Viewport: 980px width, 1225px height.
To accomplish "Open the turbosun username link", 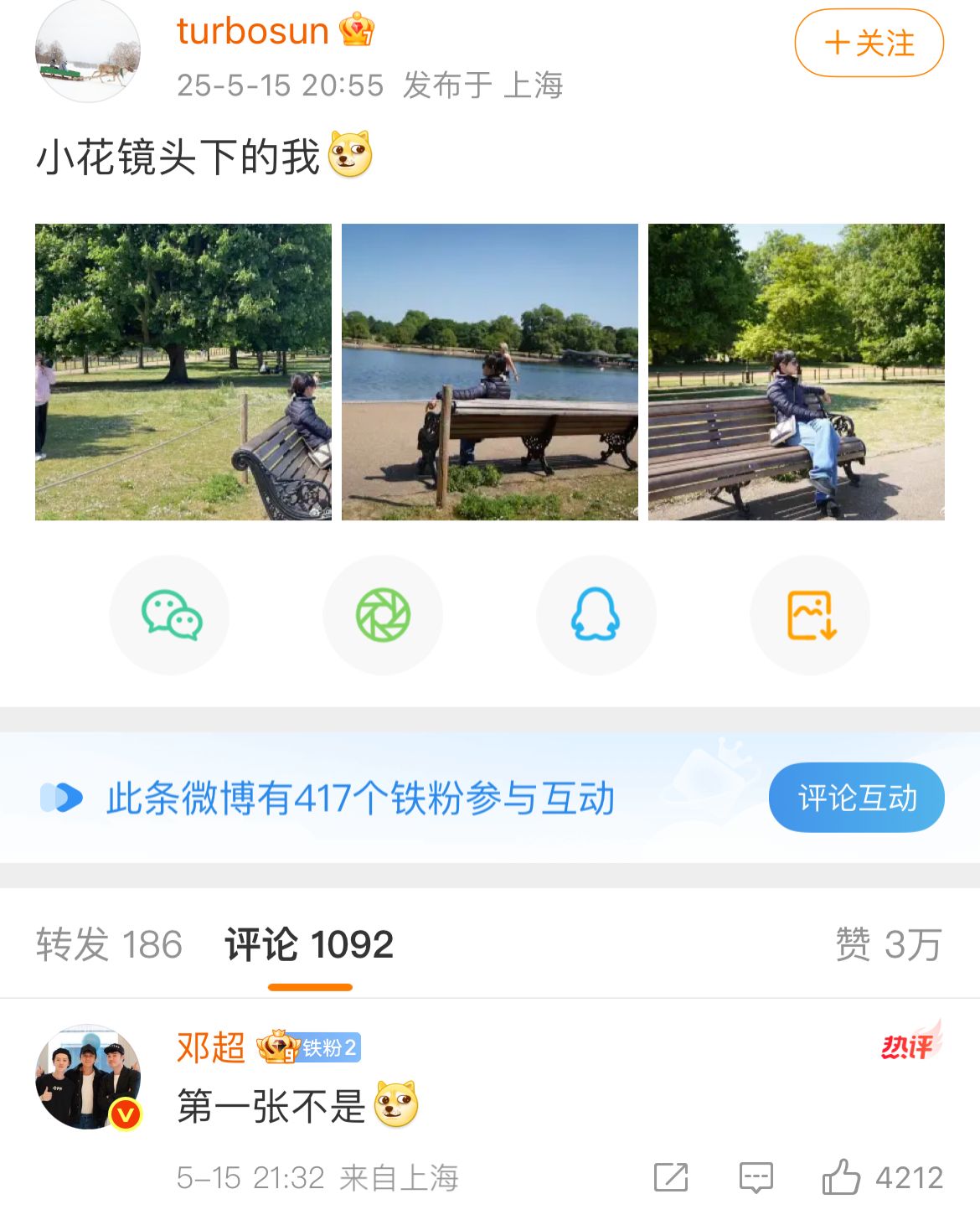I will click(x=252, y=31).
